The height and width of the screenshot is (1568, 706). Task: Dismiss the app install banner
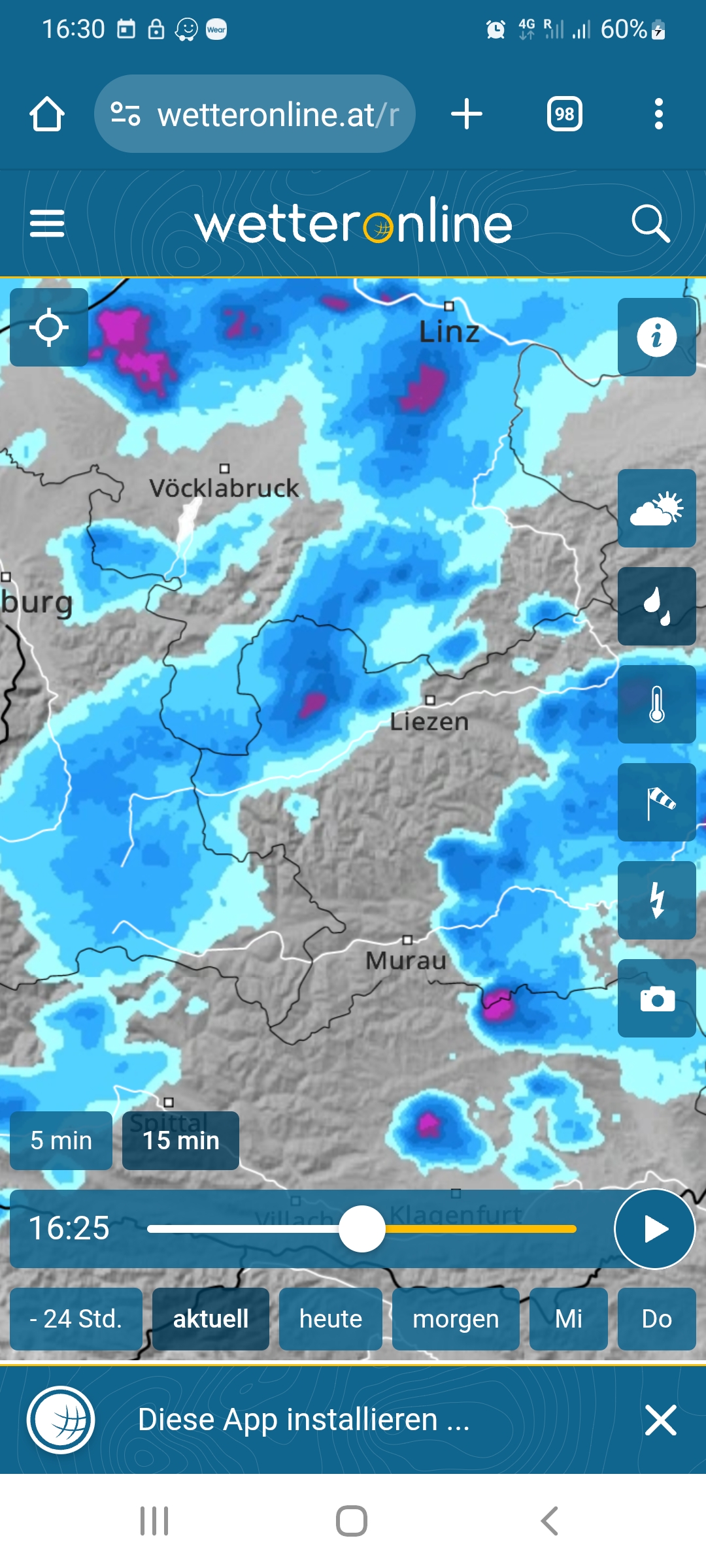[x=660, y=1420]
